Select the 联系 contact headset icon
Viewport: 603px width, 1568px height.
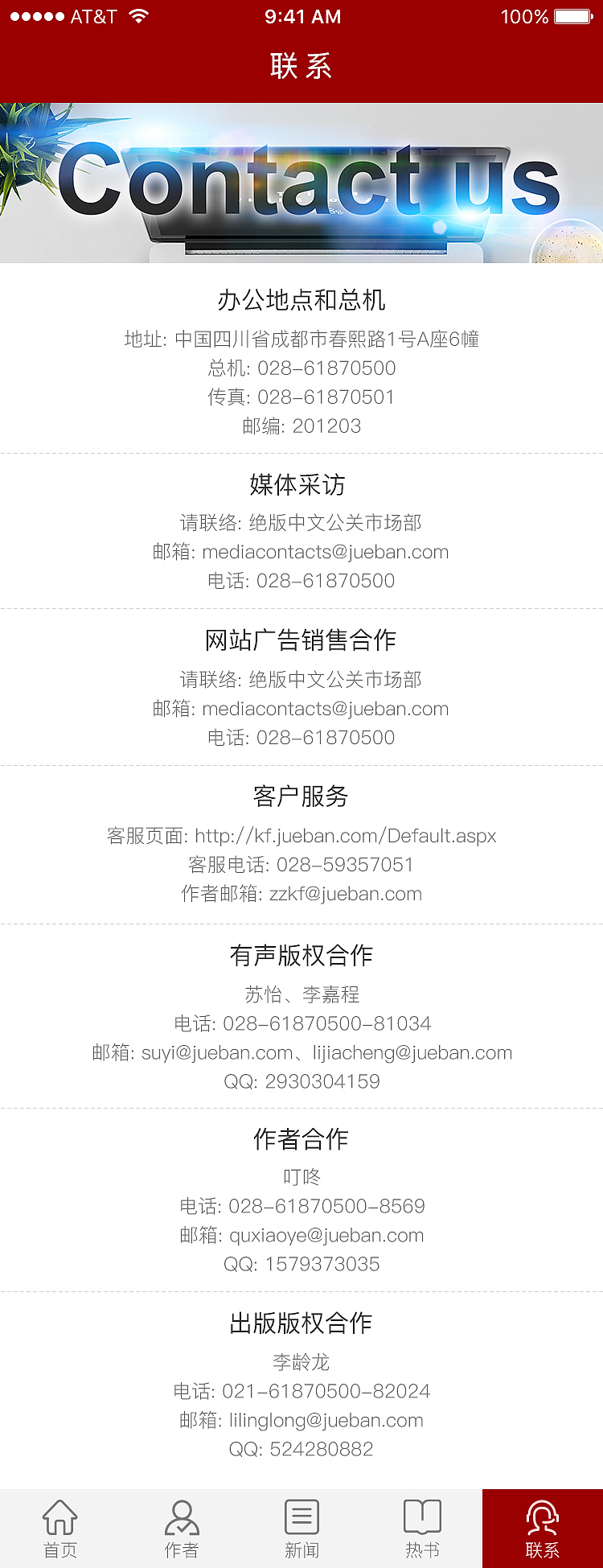point(543,1516)
